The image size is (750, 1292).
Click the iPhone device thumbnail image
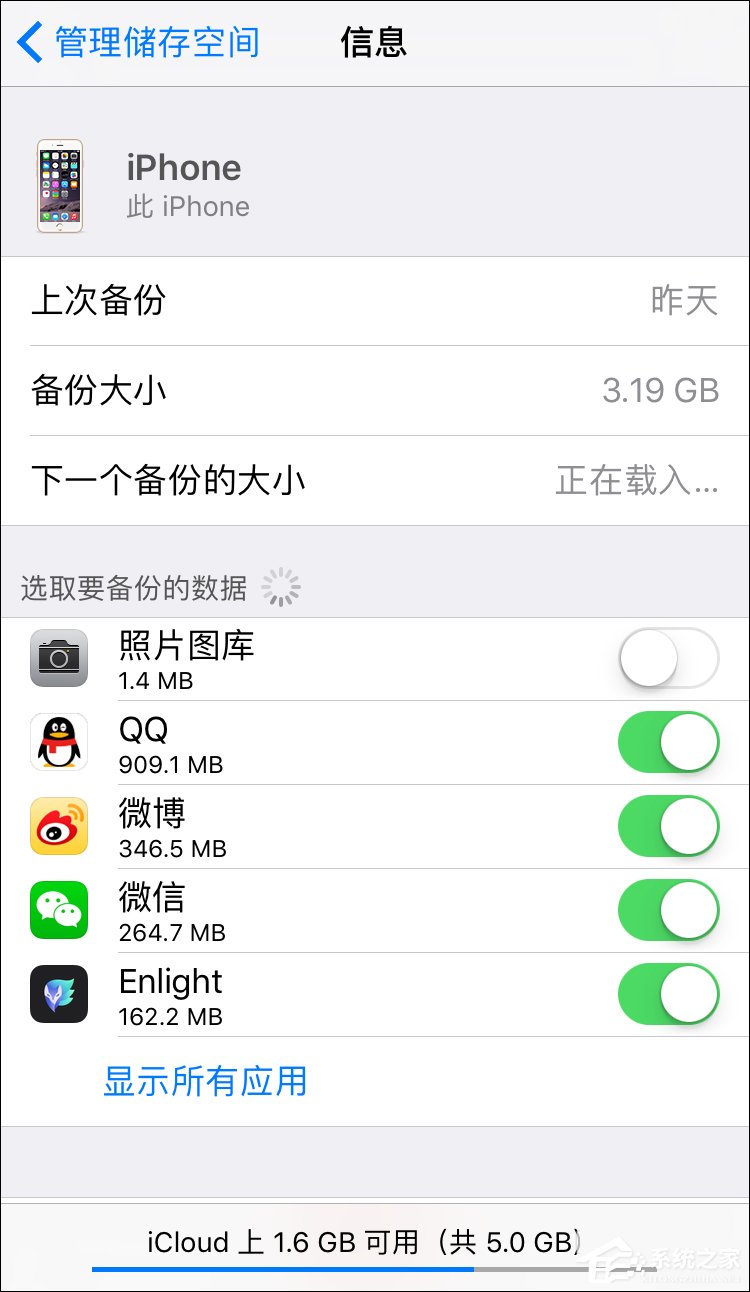(64, 186)
